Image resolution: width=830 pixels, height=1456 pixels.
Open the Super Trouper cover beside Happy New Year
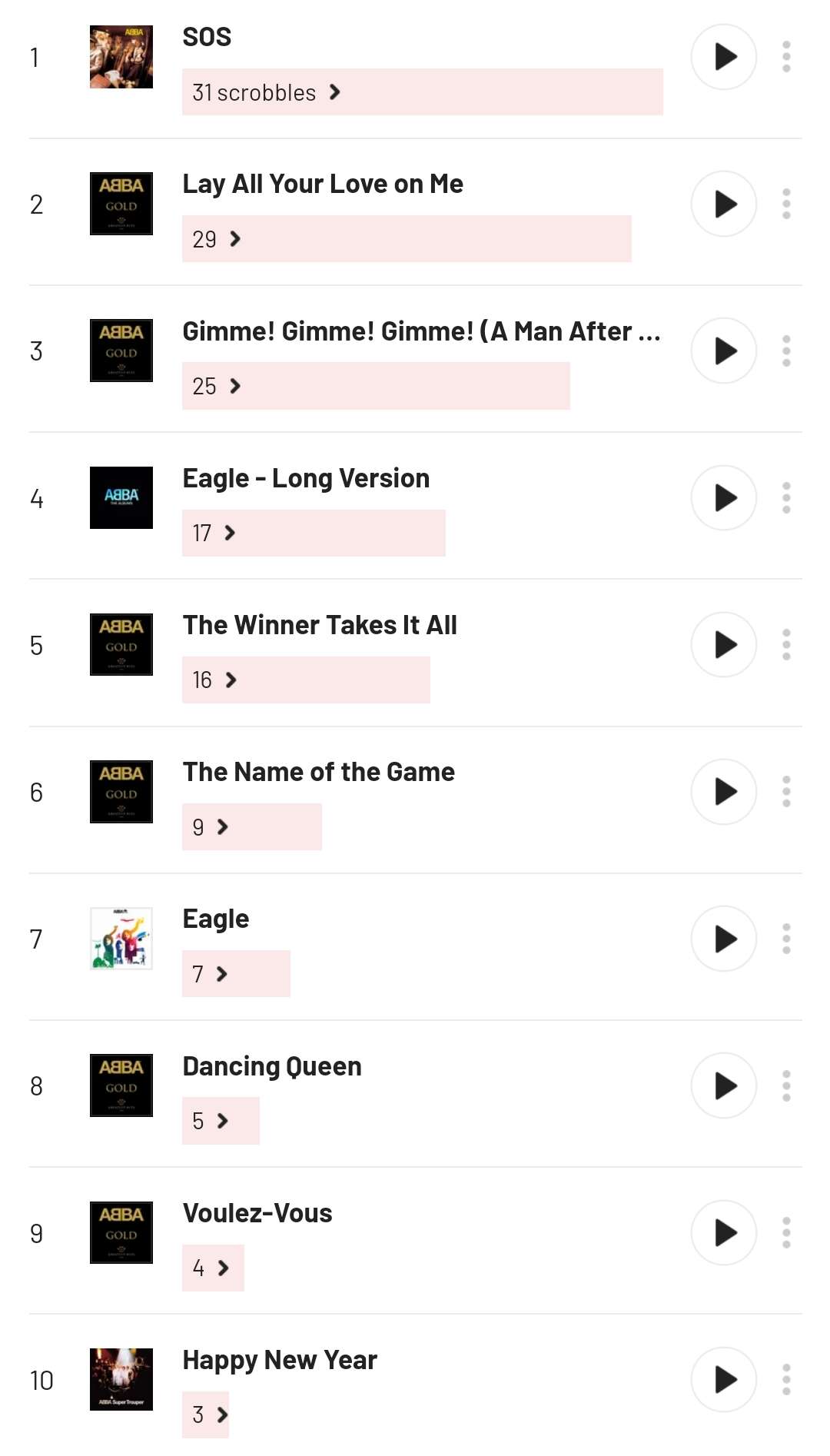click(121, 1379)
